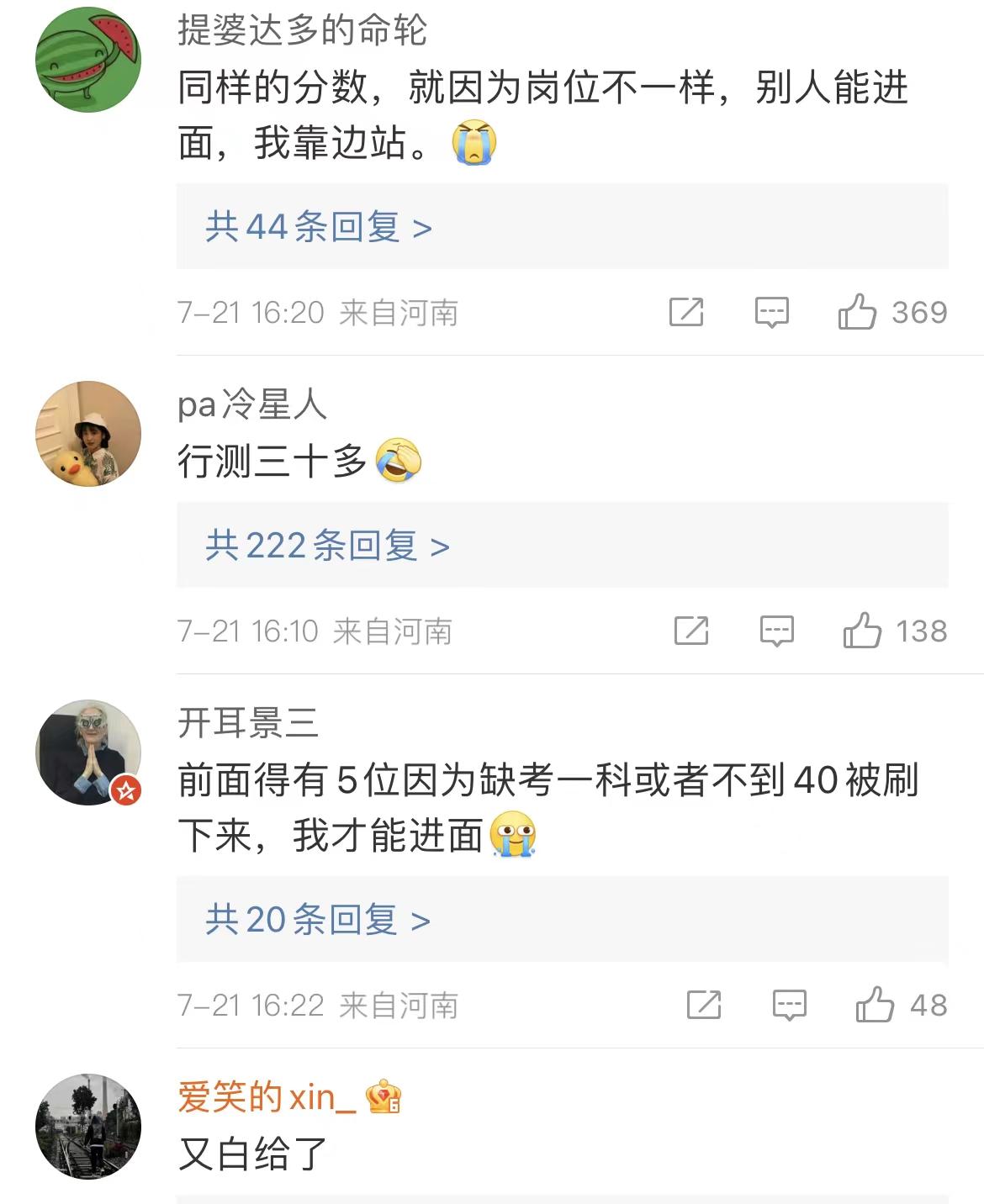Reply to pa冷星人's comment

(x=776, y=631)
